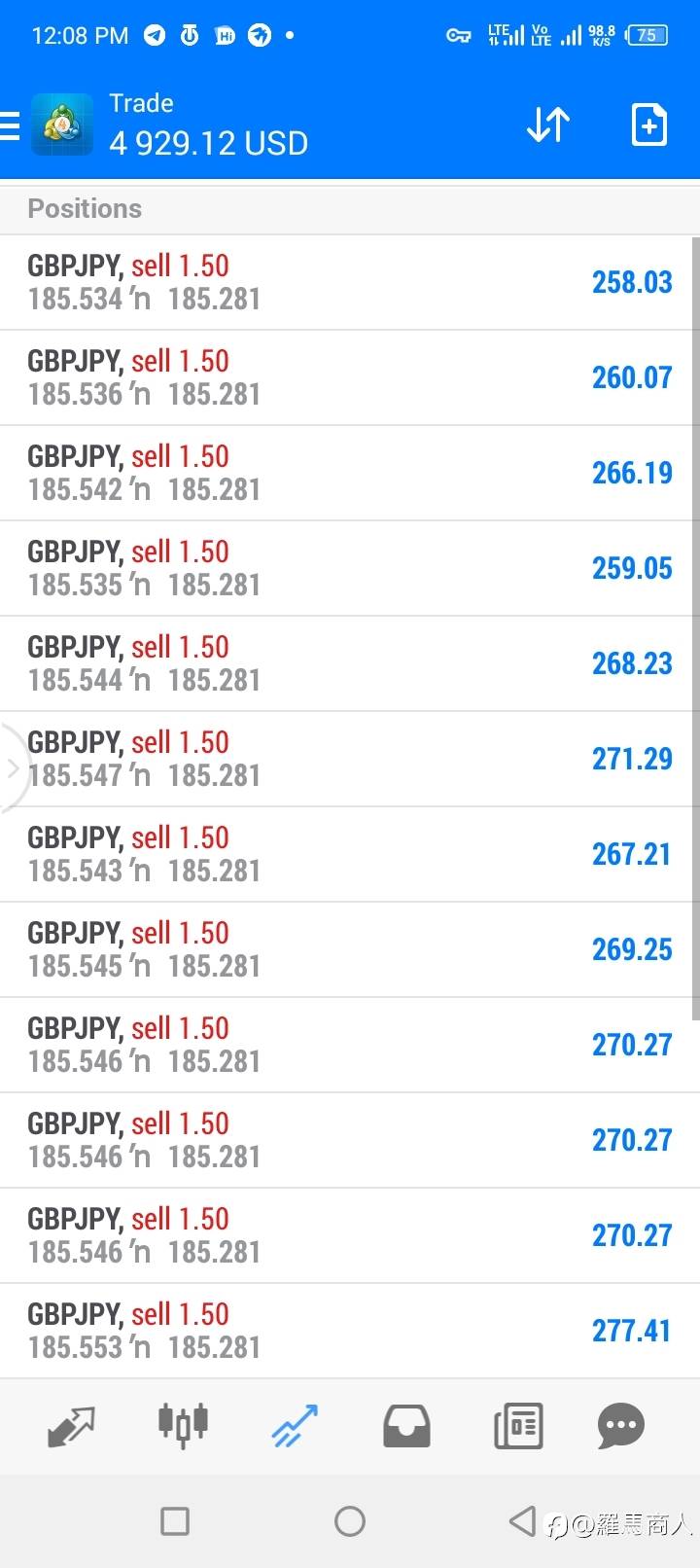Image resolution: width=700 pixels, height=1568 pixels.
Task: Select the GBPJPY position opened at 185.545
Action: pyautogui.click(x=350, y=949)
